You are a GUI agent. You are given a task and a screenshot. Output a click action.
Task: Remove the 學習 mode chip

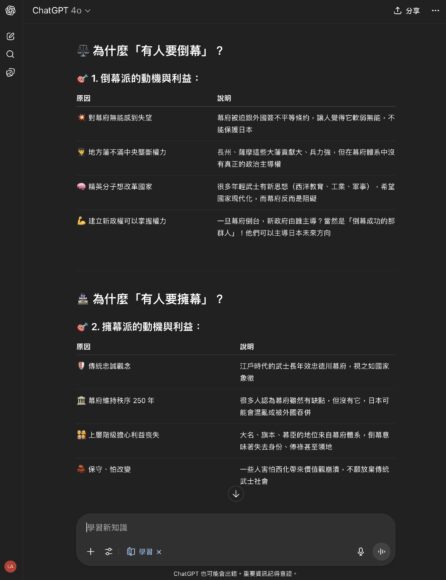click(x=159, y=552)
